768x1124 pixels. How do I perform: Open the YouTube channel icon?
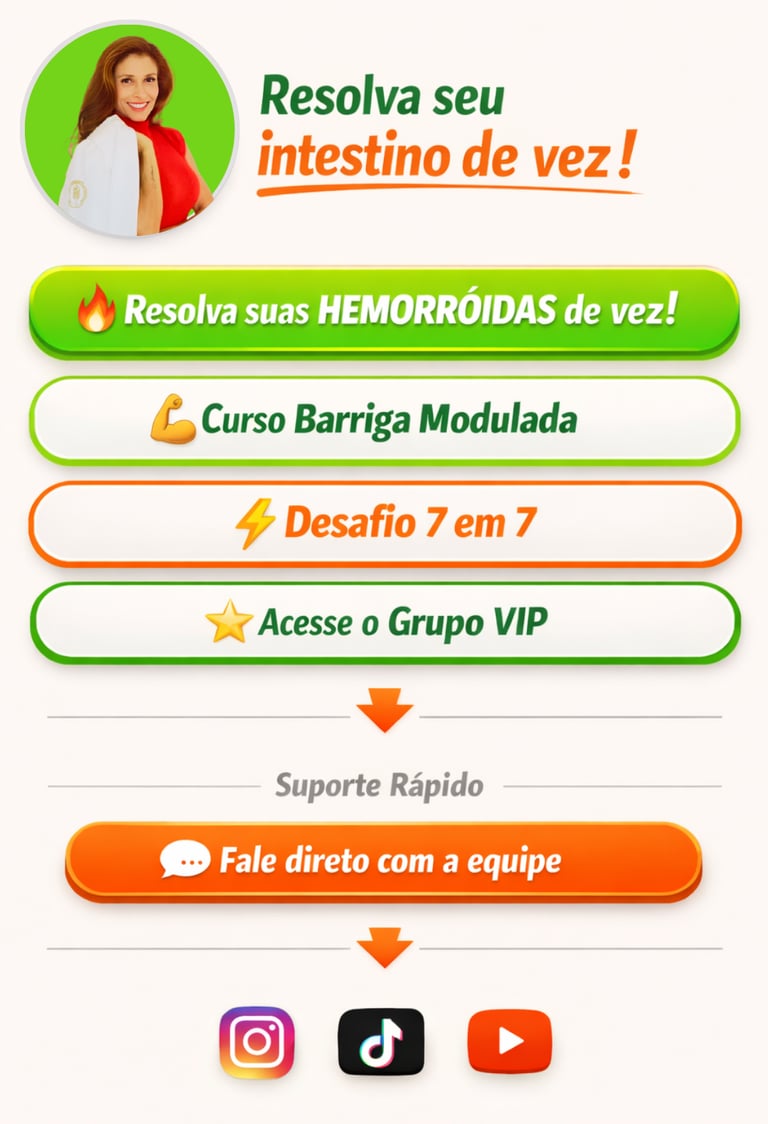click(509, 1042)
